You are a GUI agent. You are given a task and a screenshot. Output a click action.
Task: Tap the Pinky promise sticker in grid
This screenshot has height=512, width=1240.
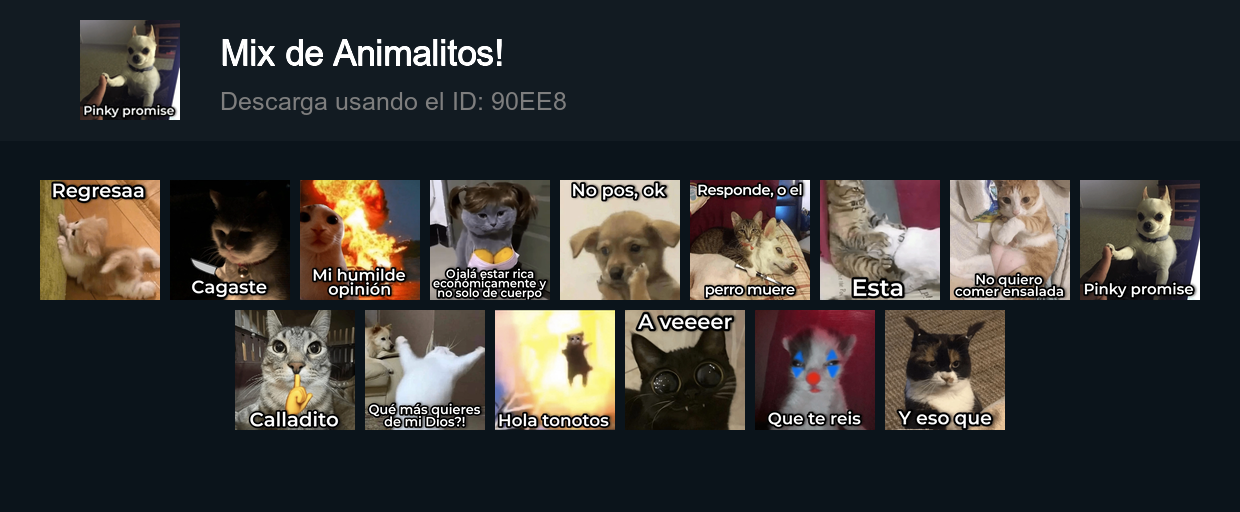pos(1140,240)
